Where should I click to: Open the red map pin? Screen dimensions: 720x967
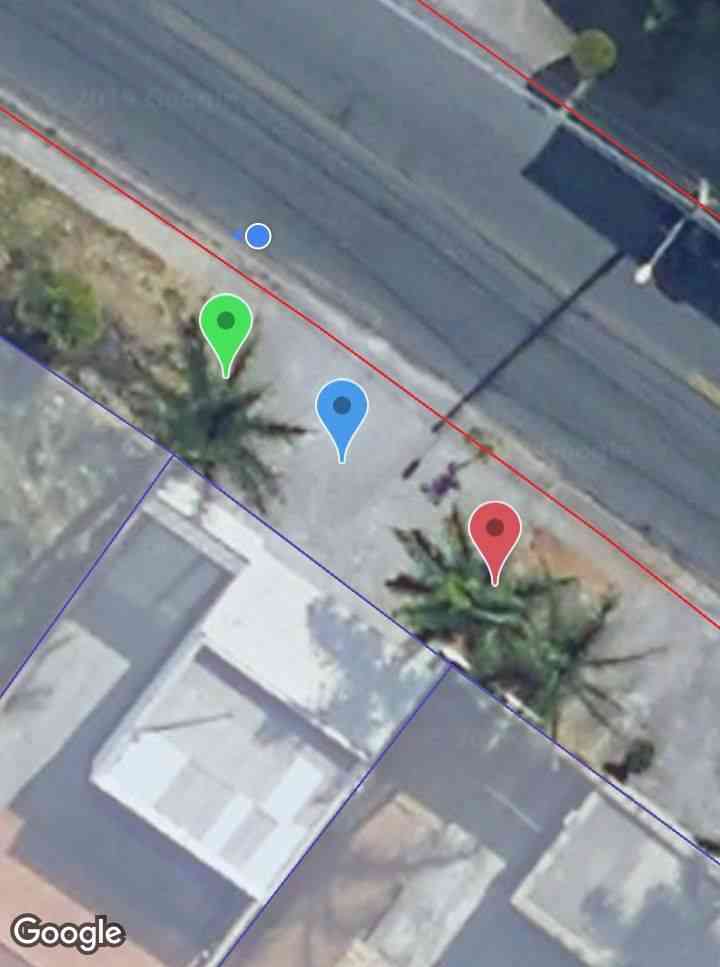(x=495, y=530)
